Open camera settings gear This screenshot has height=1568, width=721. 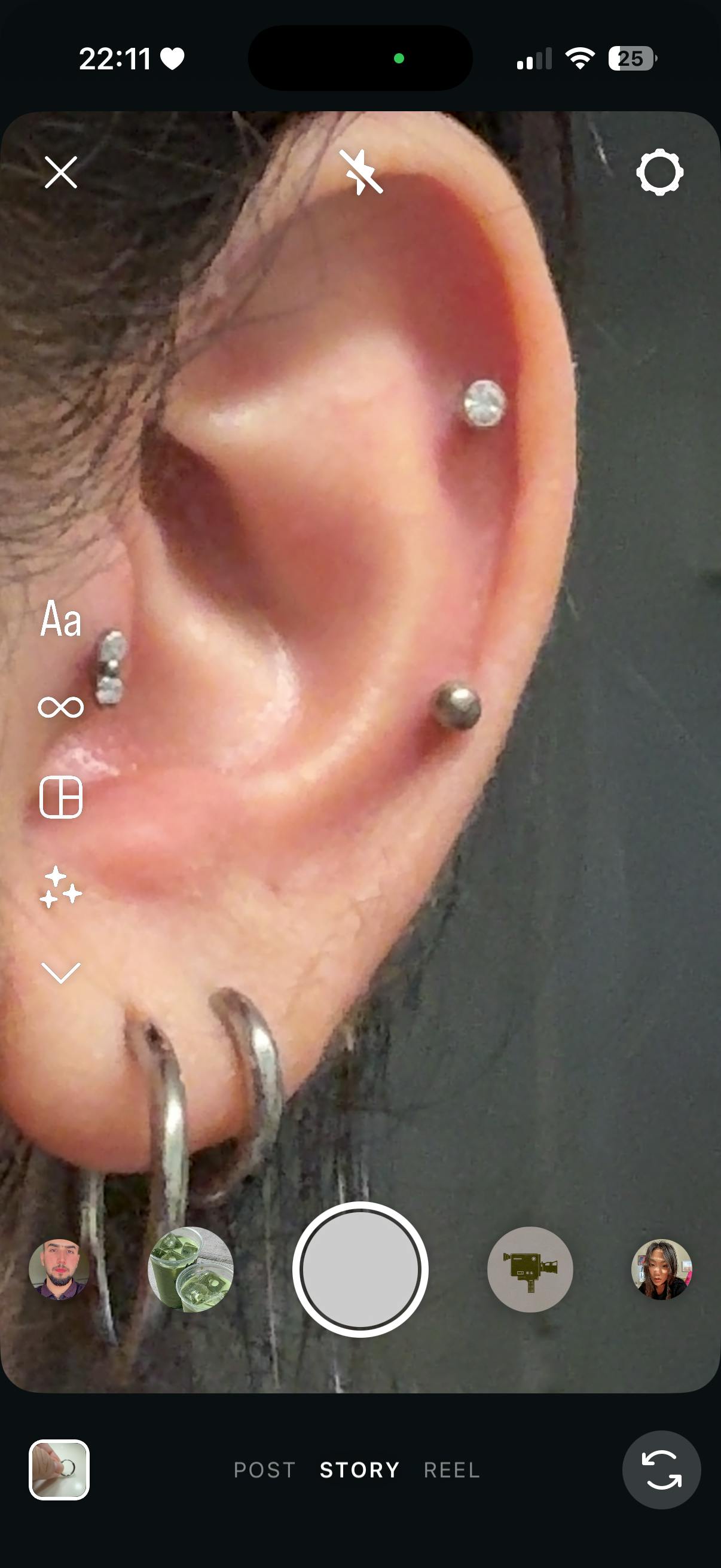pos(659,172)
